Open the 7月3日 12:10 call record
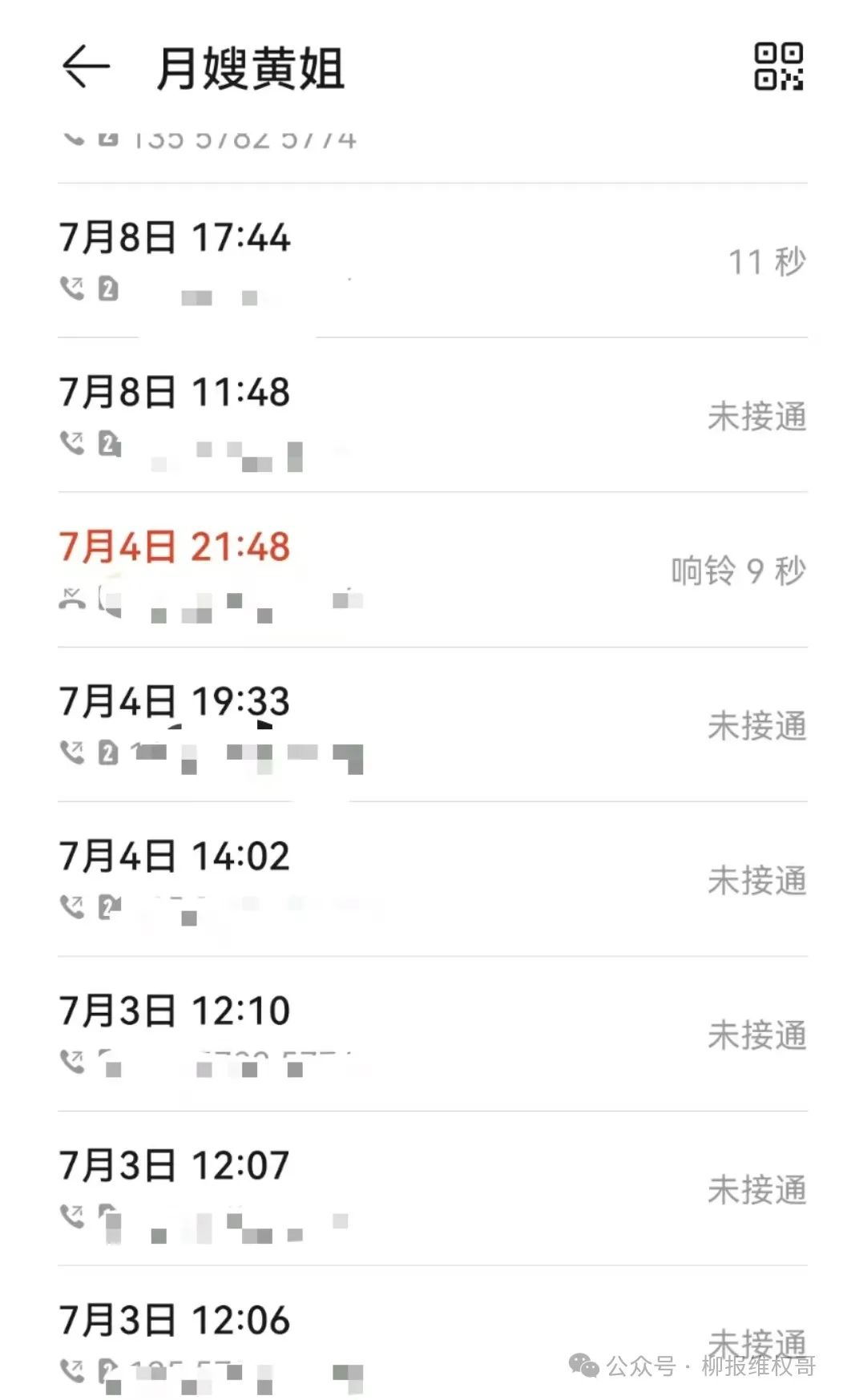The image size is (843, 1400). 431,1034
